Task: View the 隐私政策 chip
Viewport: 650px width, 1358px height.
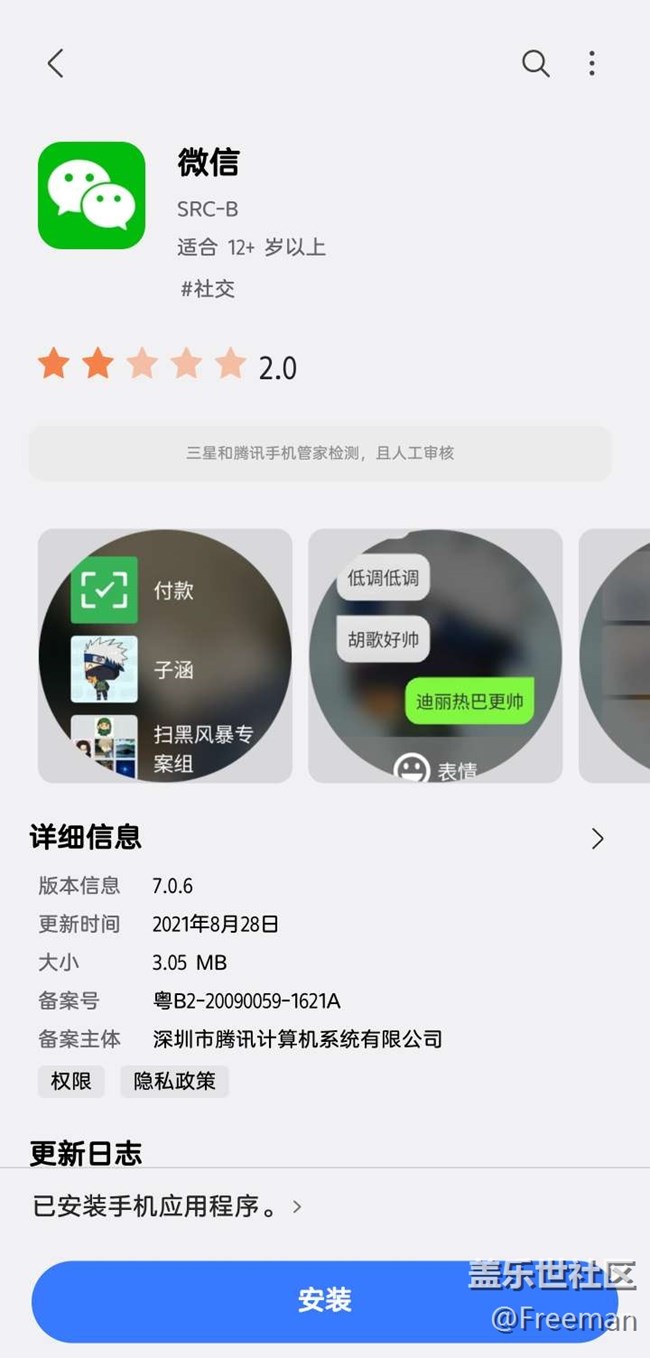Action: (x=175, y=1081)
